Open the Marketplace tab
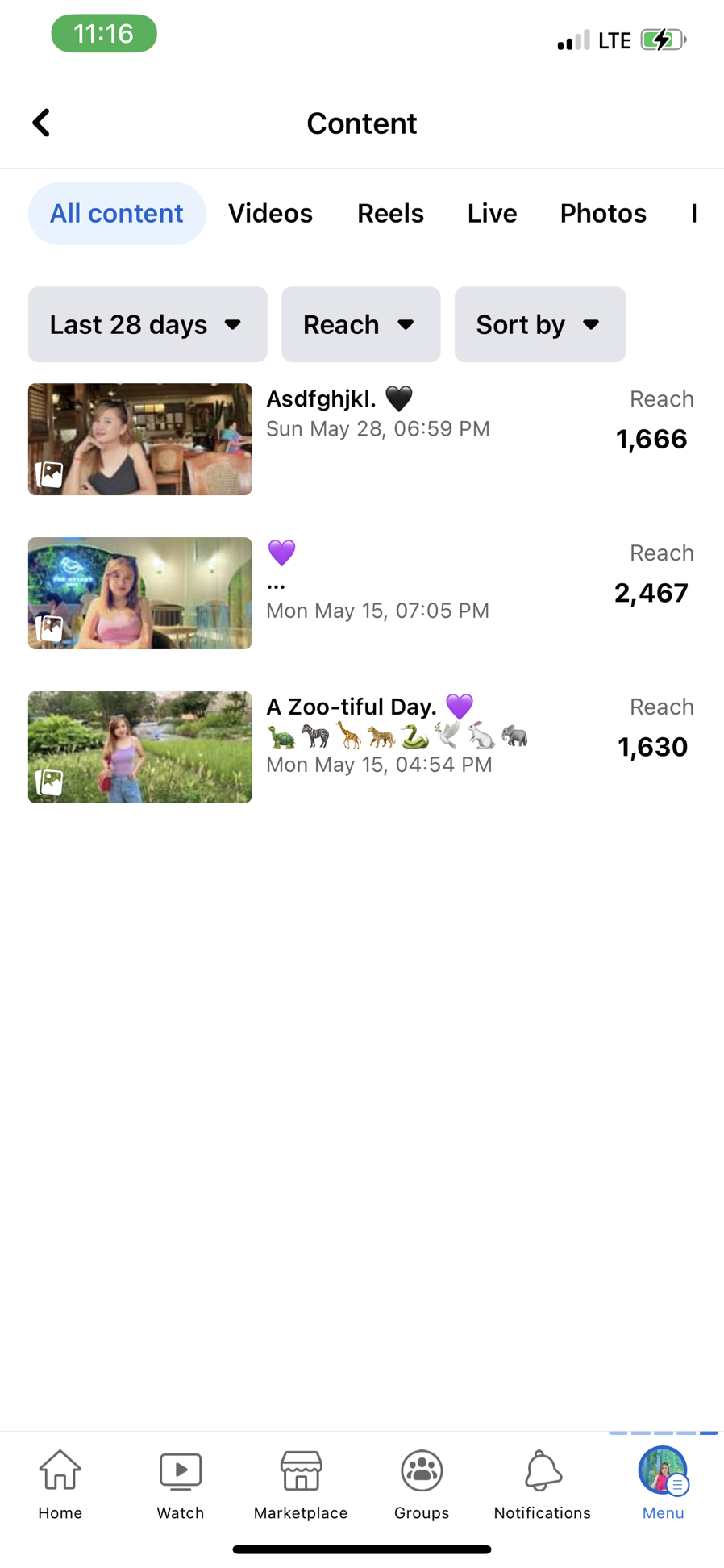Viewport: 724px width, 1568px height. point(301,1484)
